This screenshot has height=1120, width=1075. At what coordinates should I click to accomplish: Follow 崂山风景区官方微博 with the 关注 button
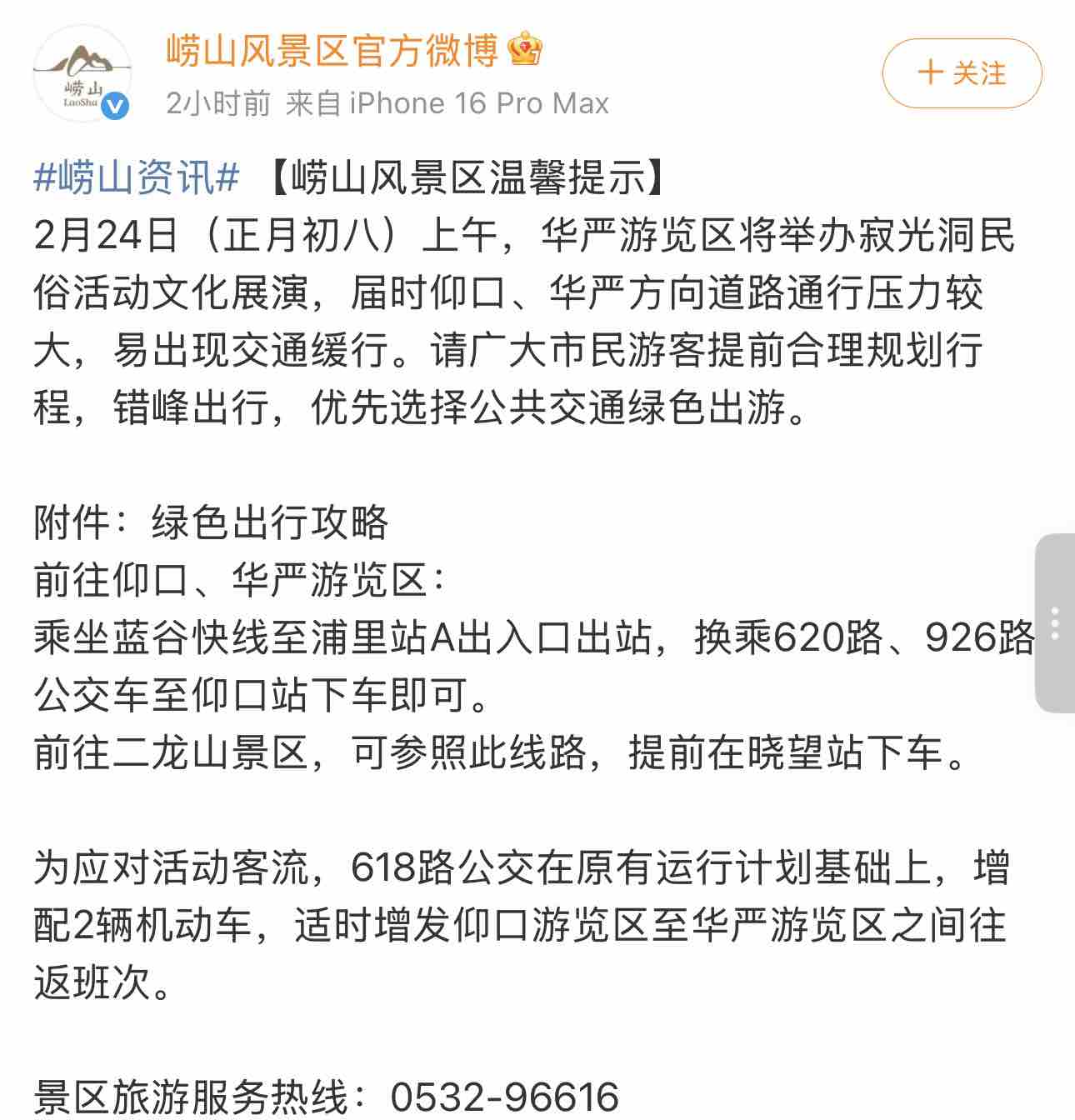pyautogui.click(x=962, y=73)
